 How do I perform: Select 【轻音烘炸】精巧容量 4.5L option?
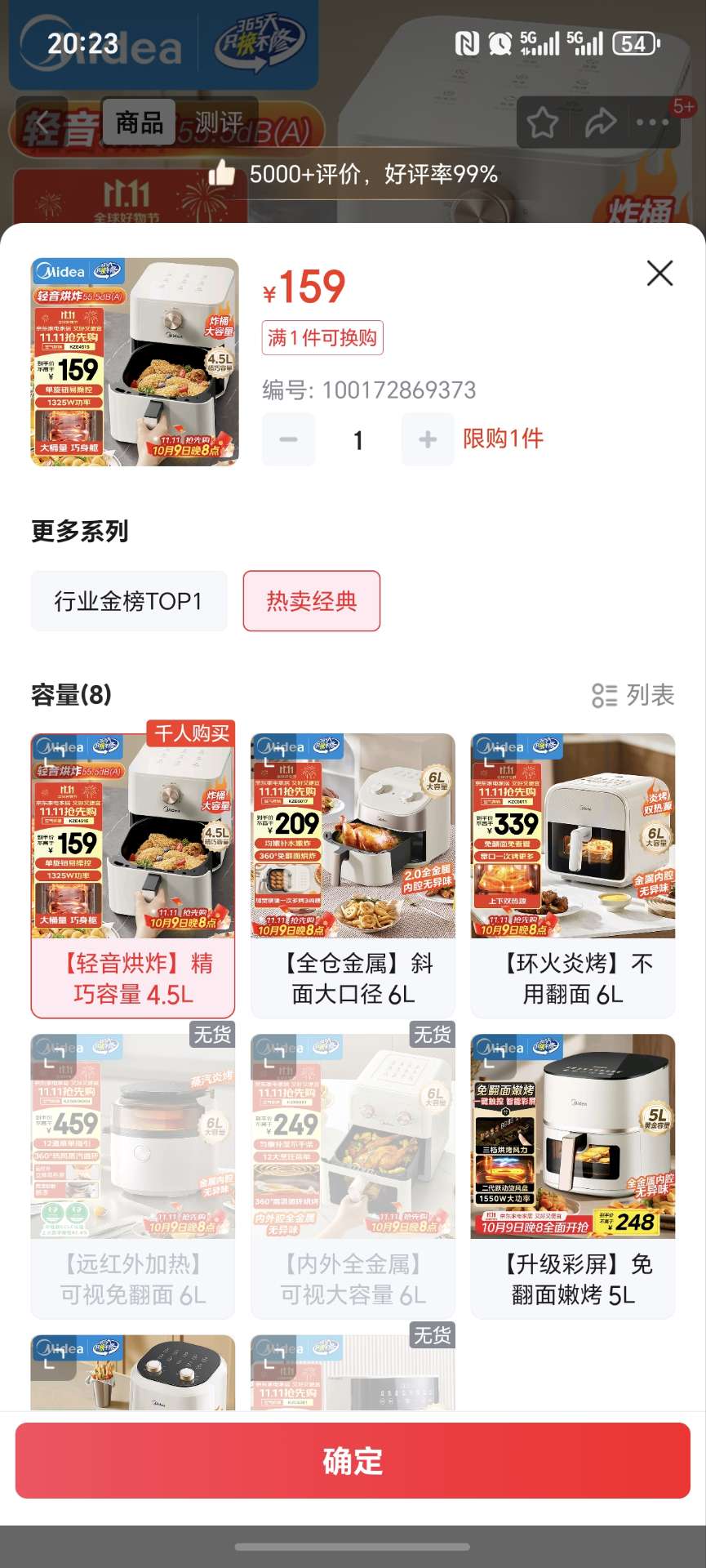(133, 875)
